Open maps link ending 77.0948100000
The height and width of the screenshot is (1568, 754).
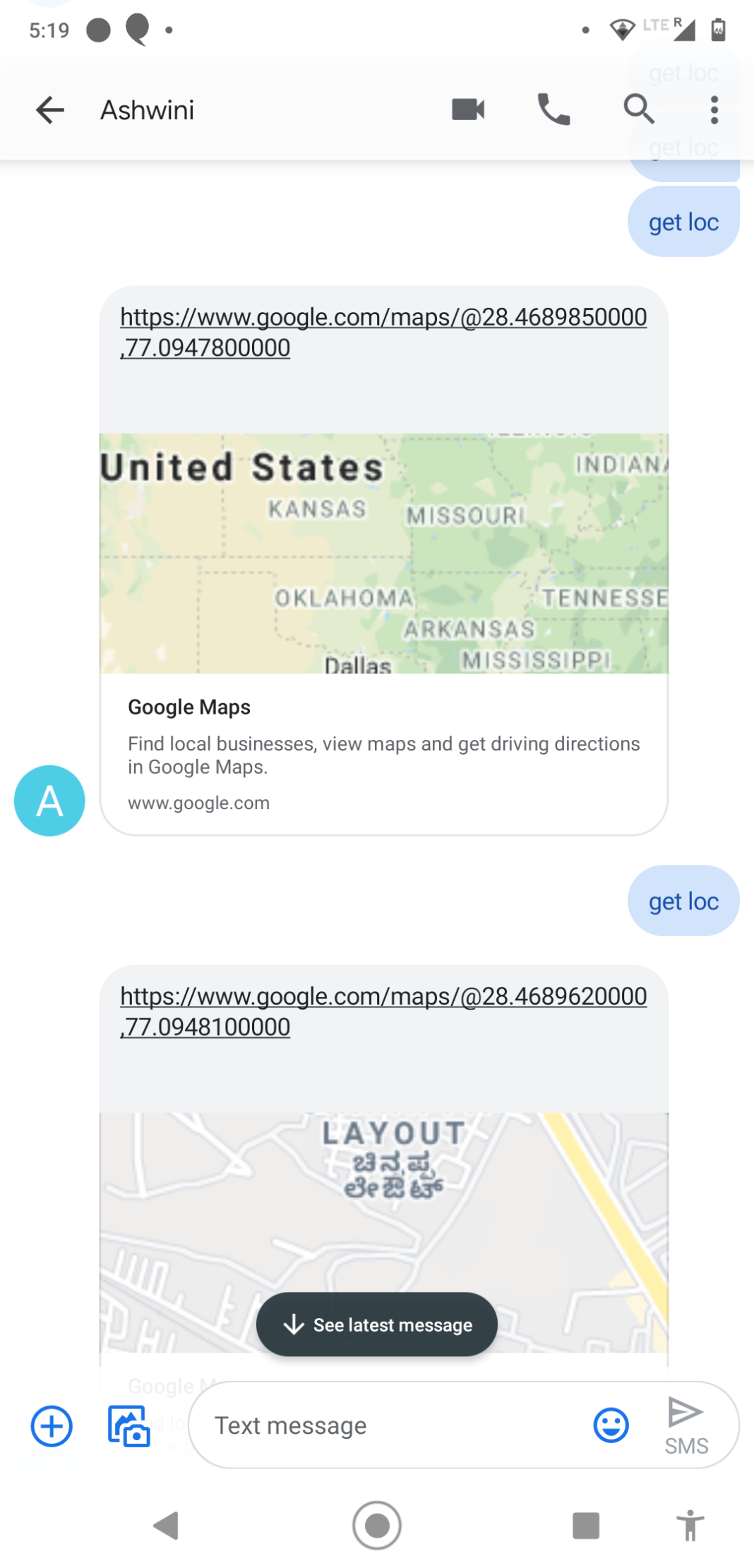383,1011
